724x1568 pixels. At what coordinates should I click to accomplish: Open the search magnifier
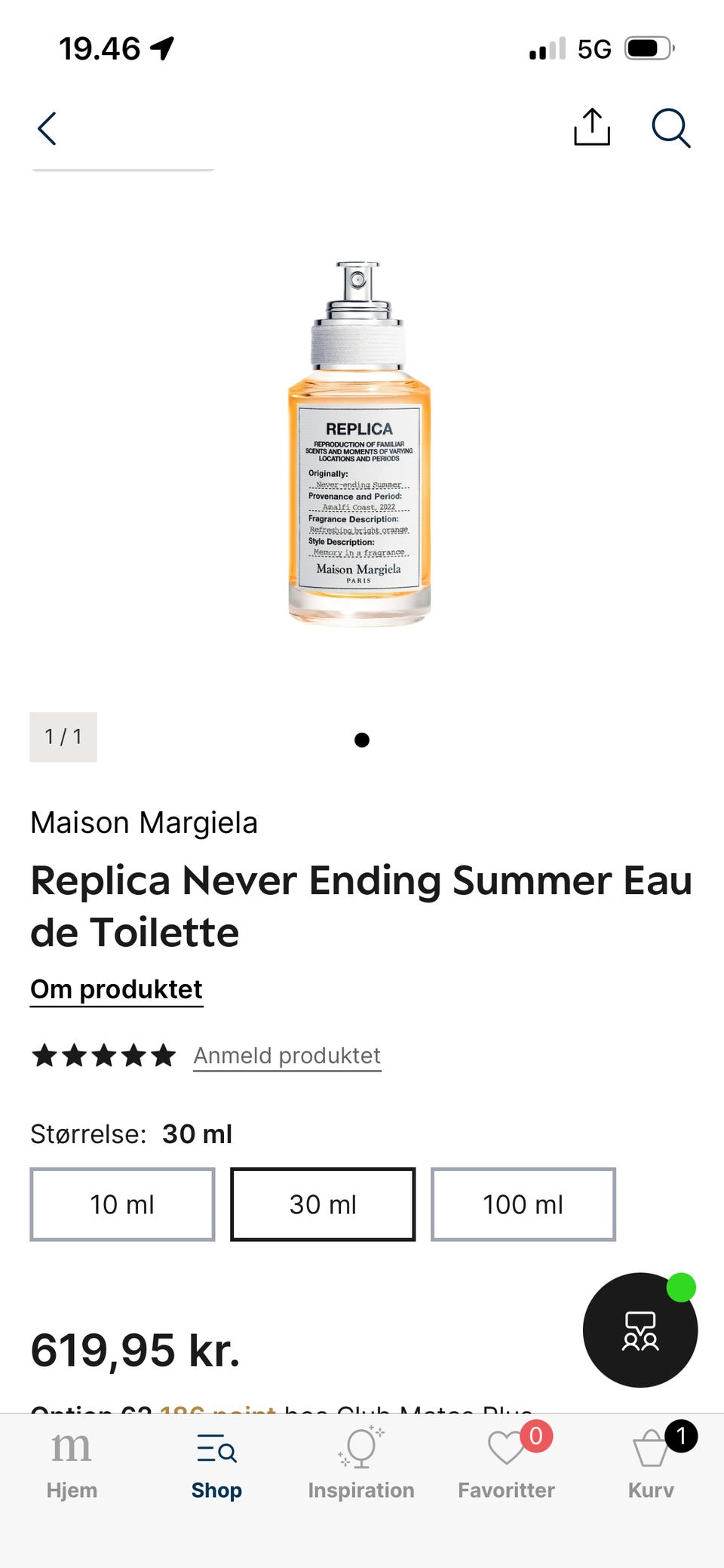[670, 128]
